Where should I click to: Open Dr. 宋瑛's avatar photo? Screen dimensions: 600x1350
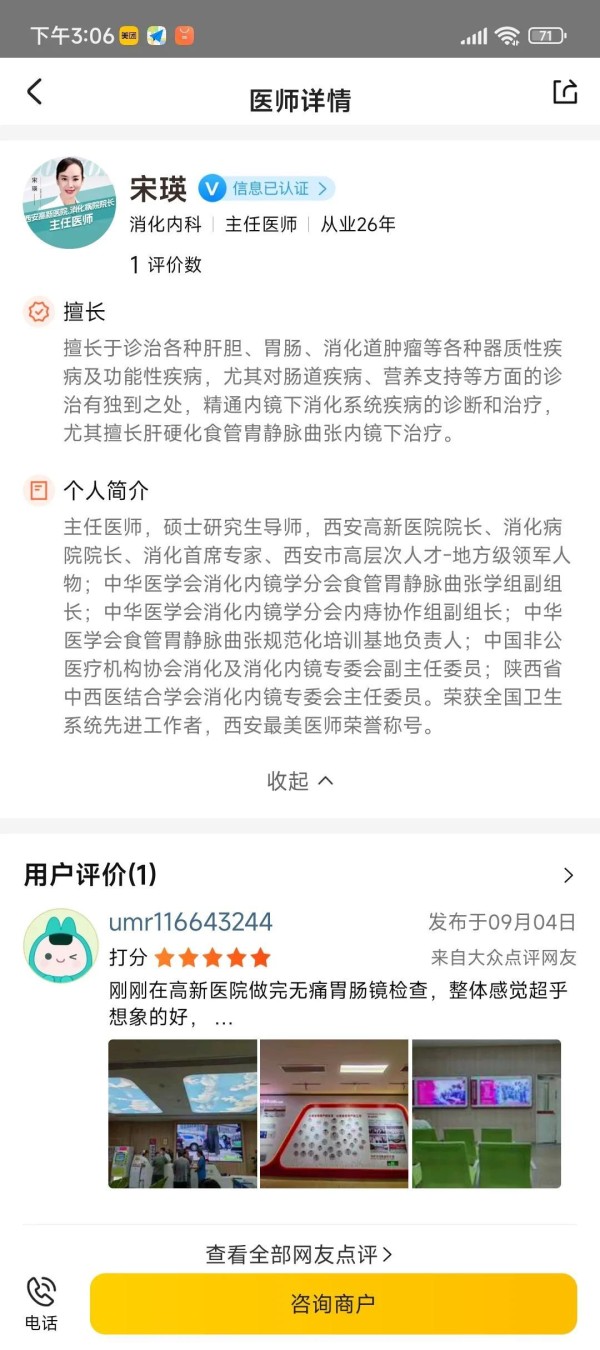(69, 202)
